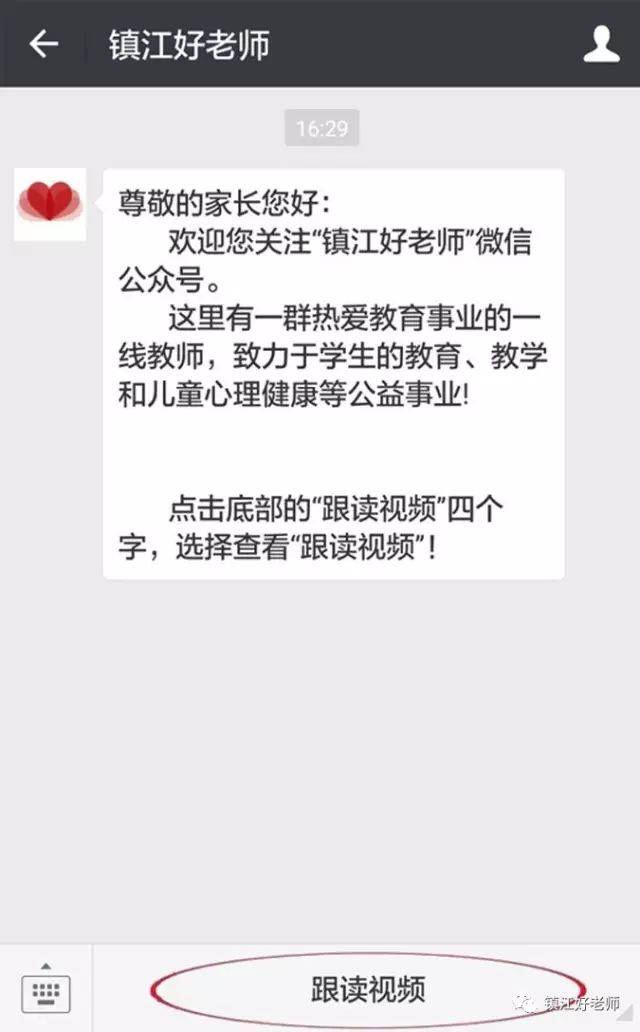Viewport: 640px width, 1032px height.
Task: Tap the 镇江好老师 heart avatar
Action: (x=49, y=203)
